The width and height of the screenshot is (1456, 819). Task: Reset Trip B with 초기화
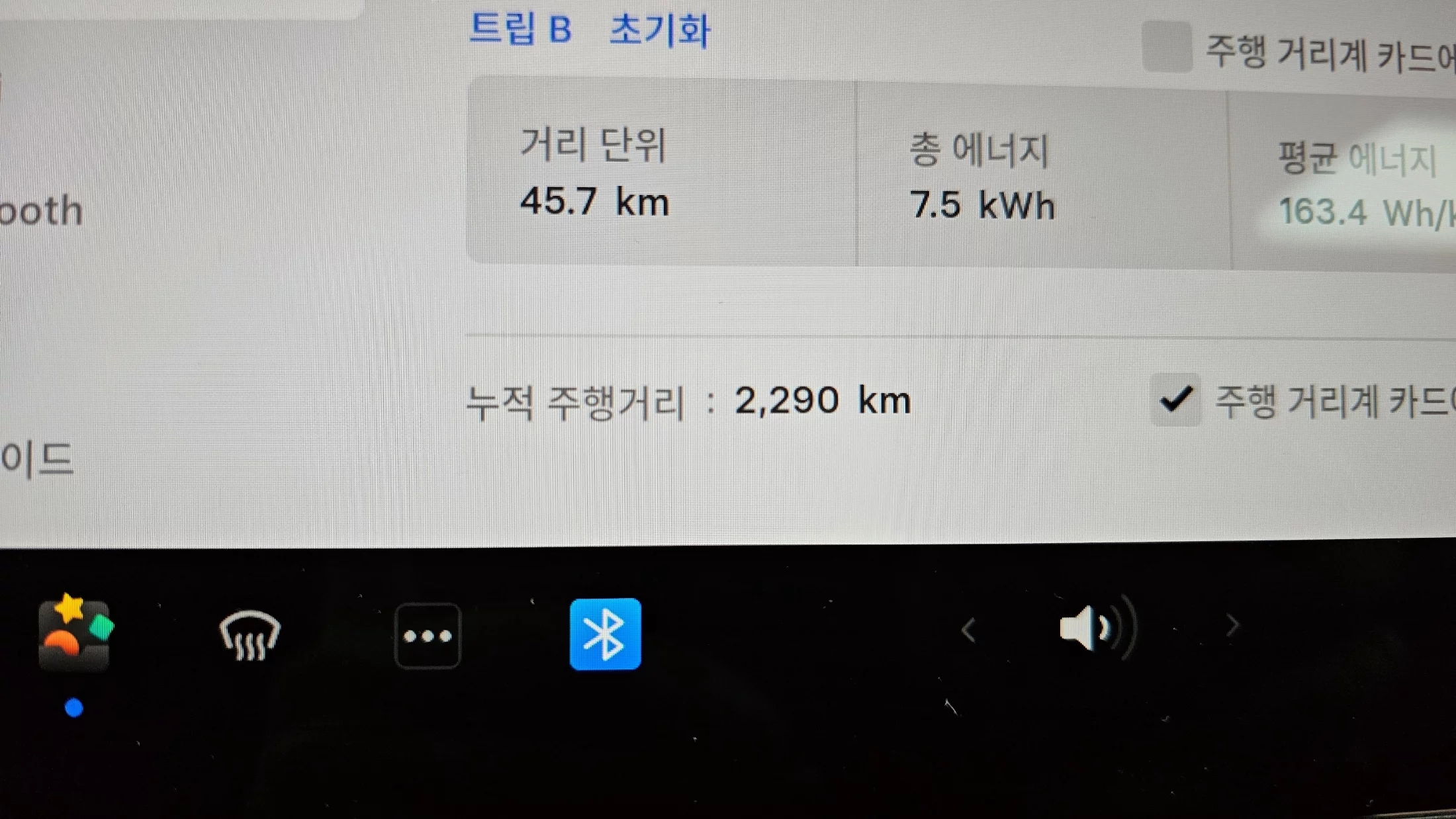pos(659,30)
